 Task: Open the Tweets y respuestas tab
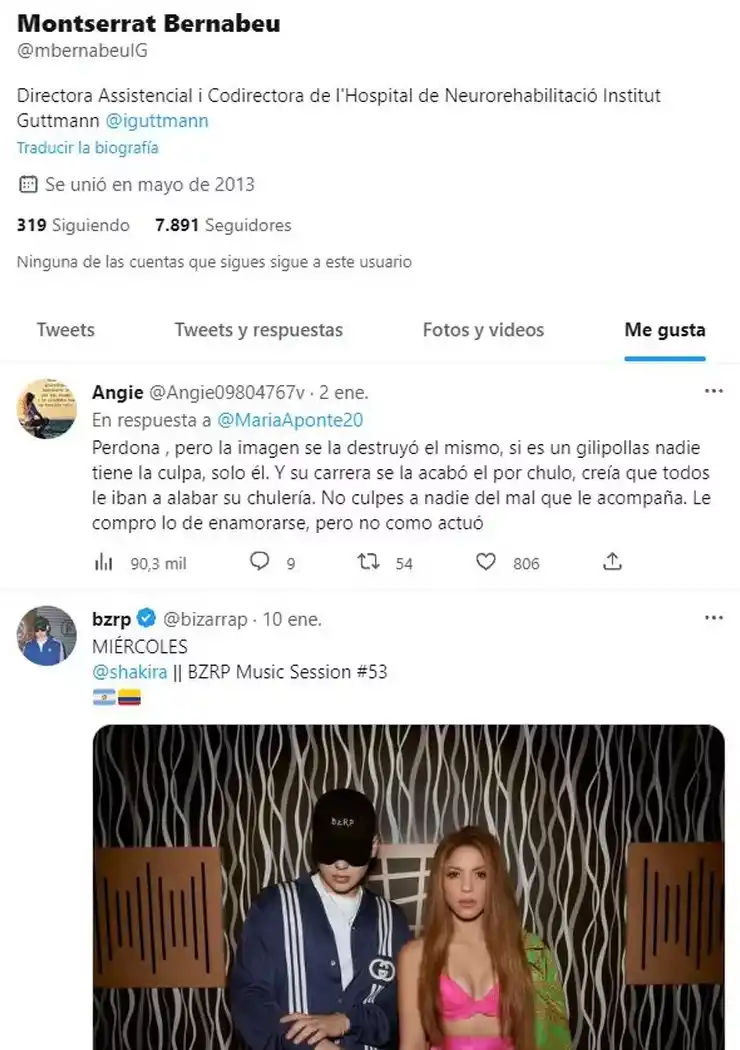[258, 330]
